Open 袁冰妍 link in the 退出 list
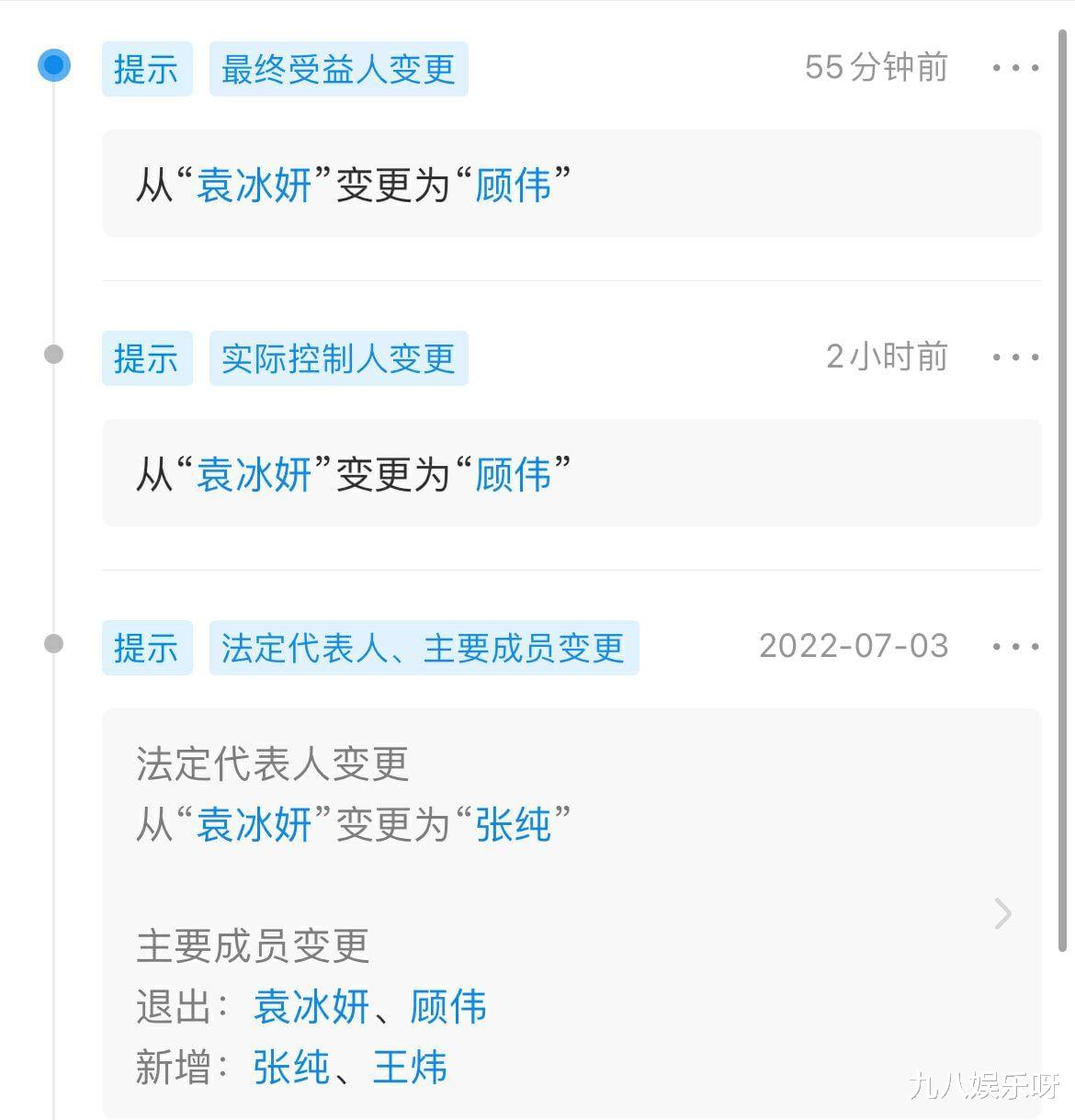1075x1120 pixels. coord(311,1007)
